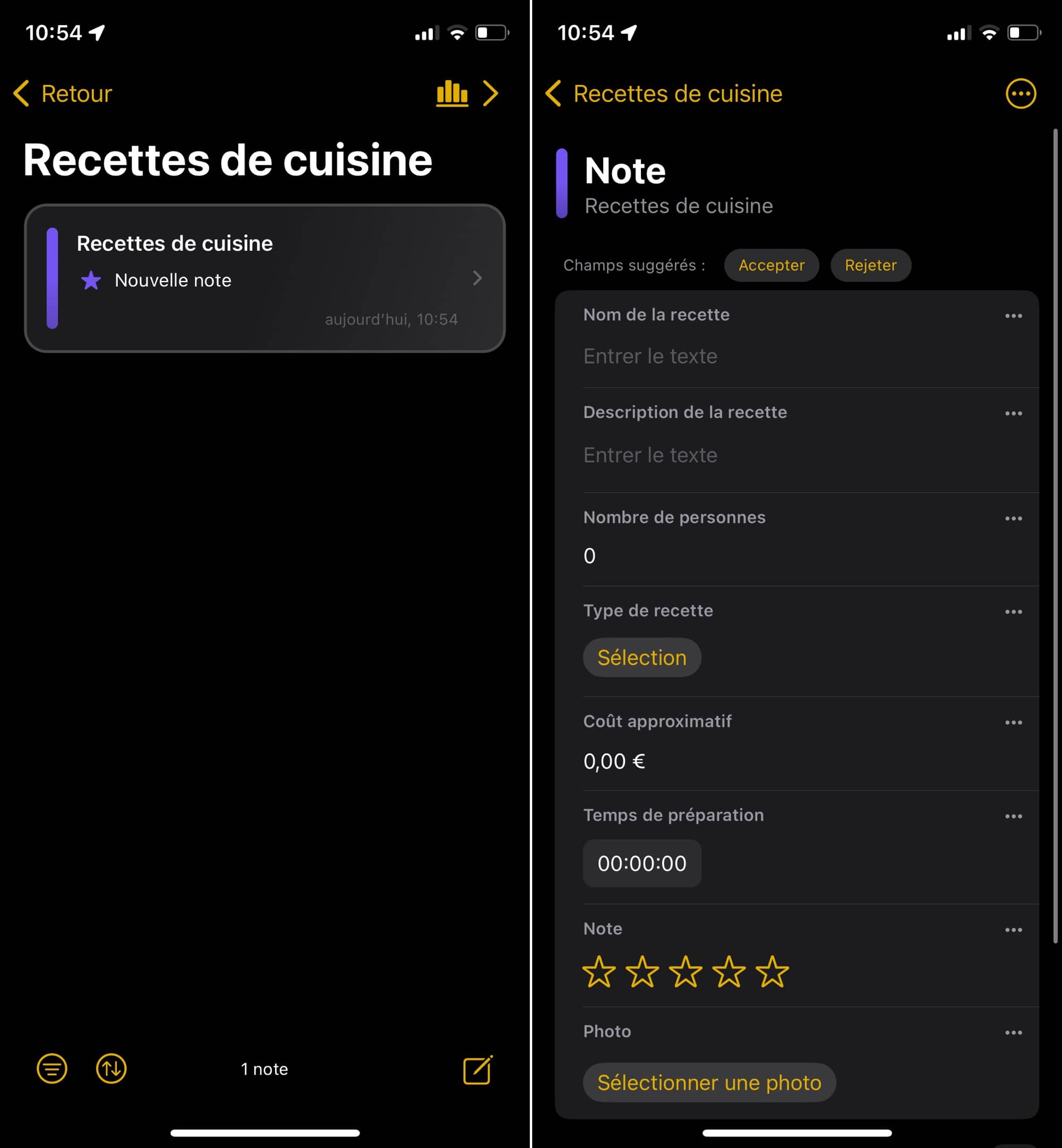Viewport: 1062px width, 1148px height.
Task: Open the sort order arrows icon
Action: pyautogui.click(x=111, y=1069)
